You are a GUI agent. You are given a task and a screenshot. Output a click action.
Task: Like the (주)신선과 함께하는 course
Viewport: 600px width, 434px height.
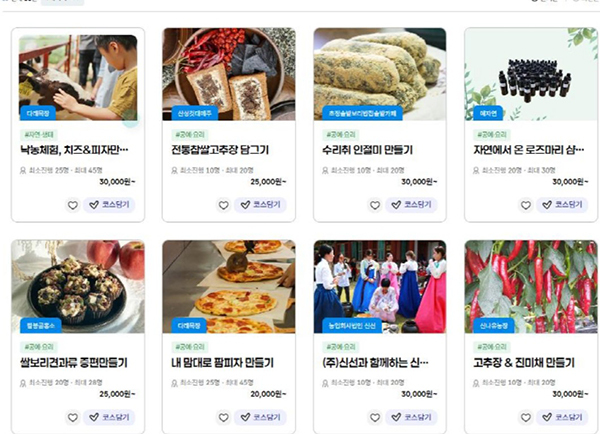(375, 417)
